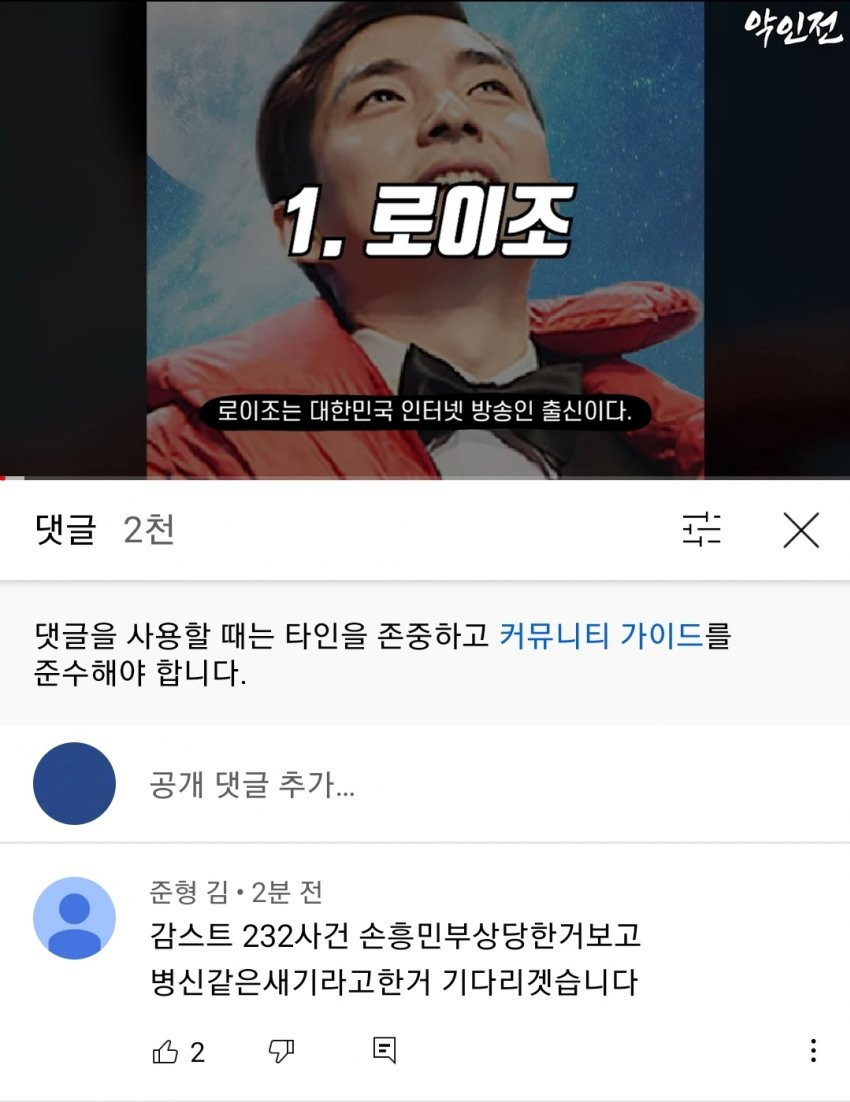Open 준형 김's profile avatar
The image size is (850, 1102).
pyautogui.click(x=74, y=918)
